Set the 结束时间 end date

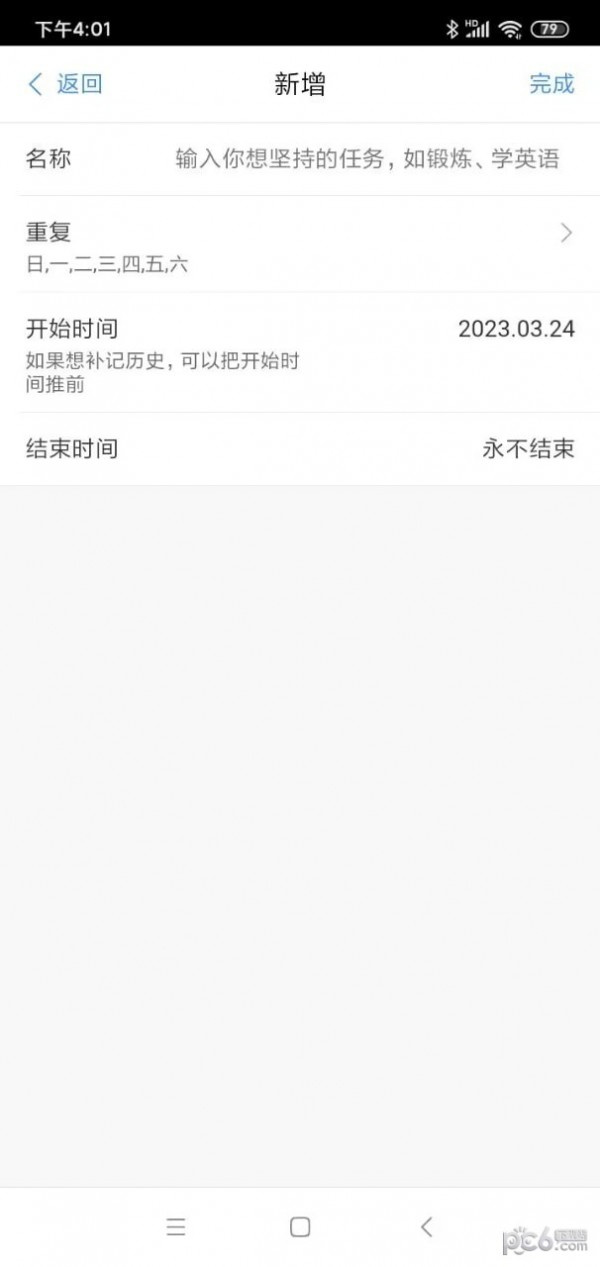(x=528, y=449)
